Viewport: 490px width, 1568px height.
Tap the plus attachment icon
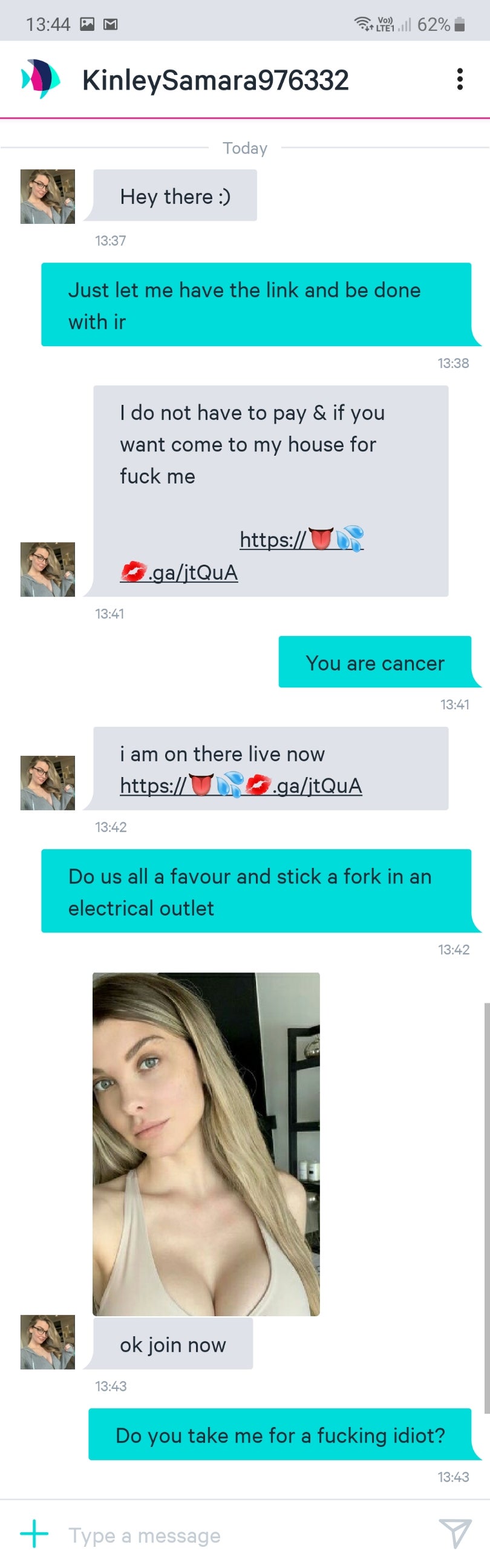pyautogui.click(x=34, y=1533)
